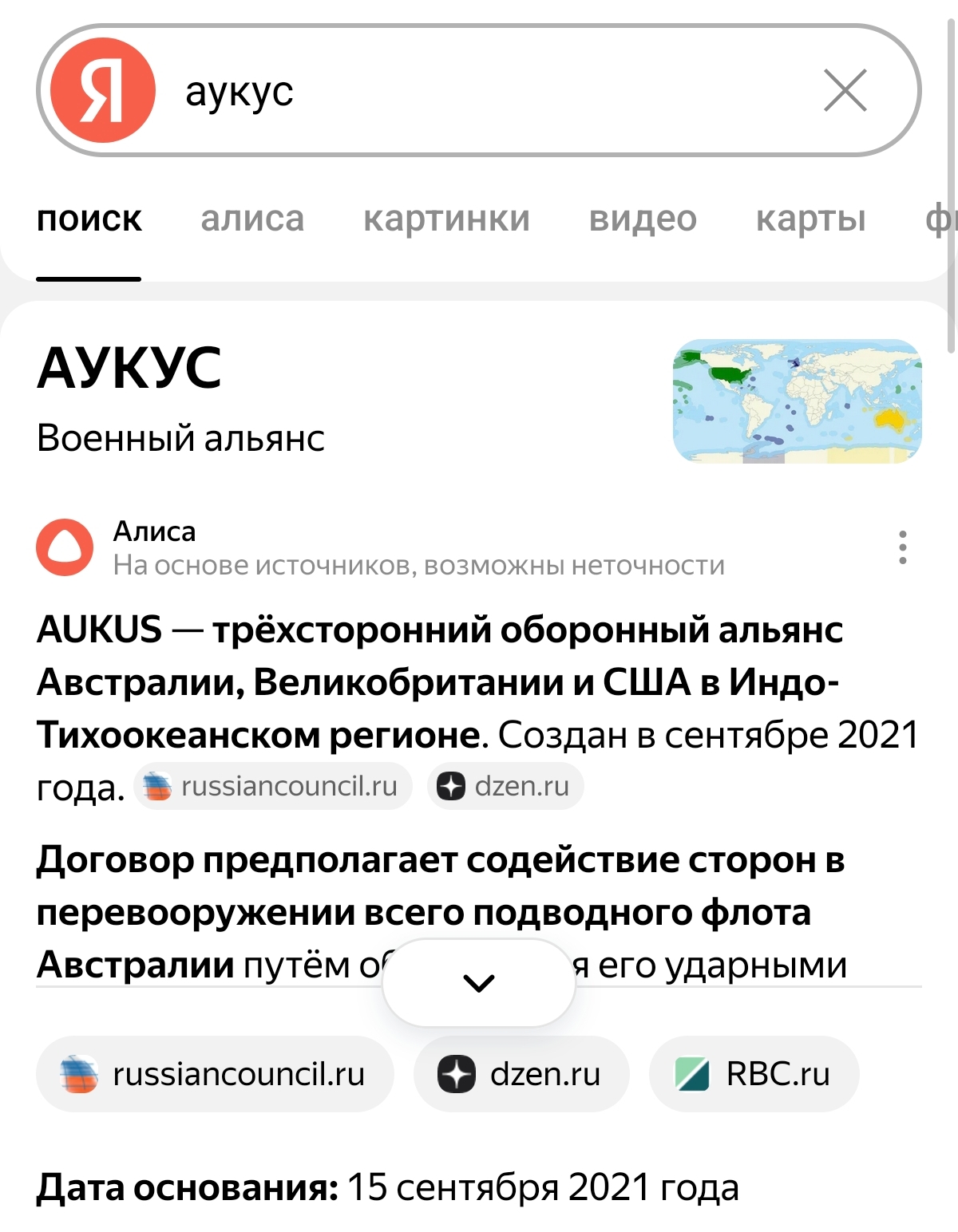Screen dimensions: 958x1232
Task: Open the large russiancouncil.ru source chip
Action: [x=215, y=1074]
